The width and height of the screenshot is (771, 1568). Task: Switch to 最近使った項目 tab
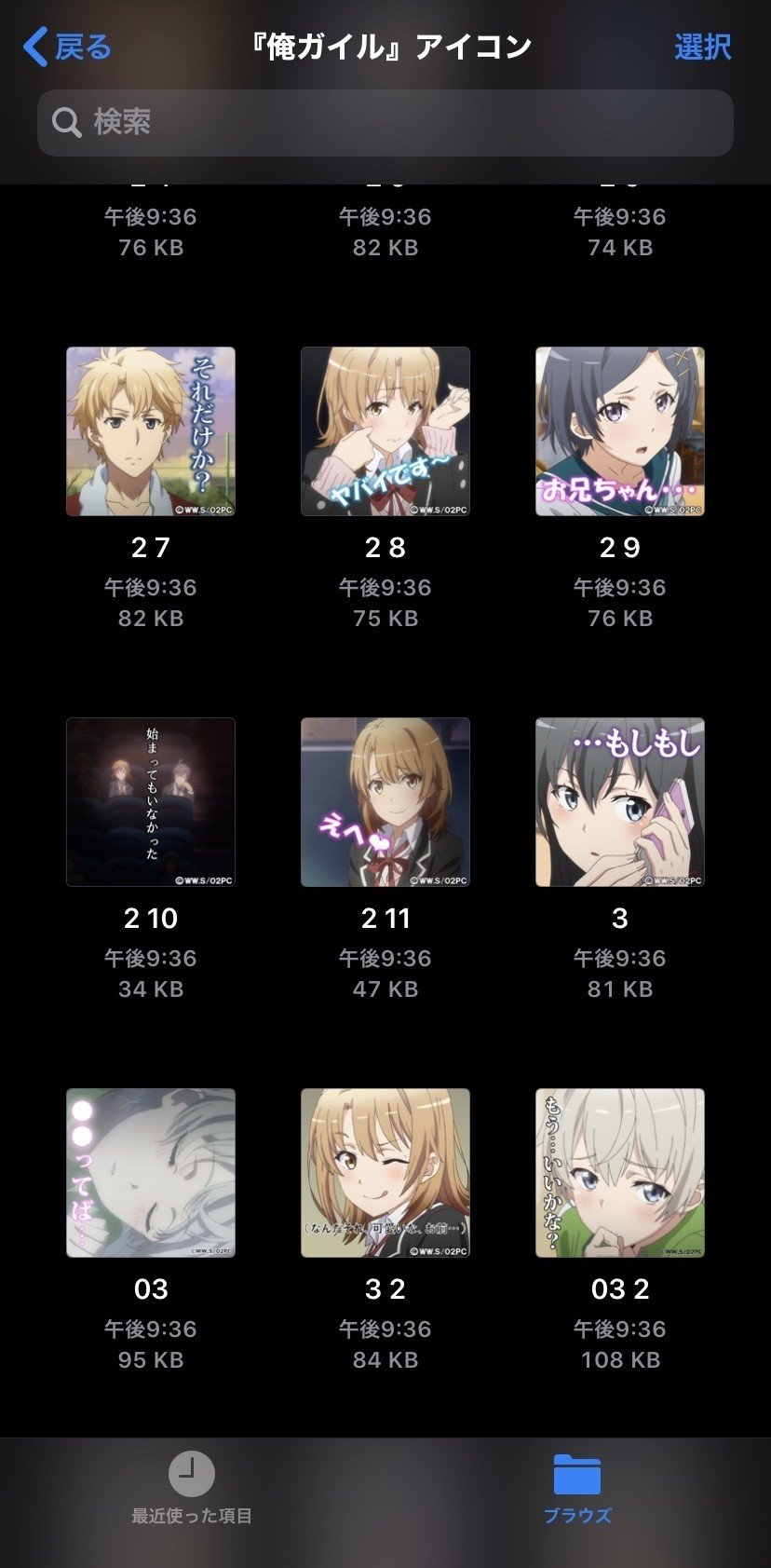pos(192,1489)
